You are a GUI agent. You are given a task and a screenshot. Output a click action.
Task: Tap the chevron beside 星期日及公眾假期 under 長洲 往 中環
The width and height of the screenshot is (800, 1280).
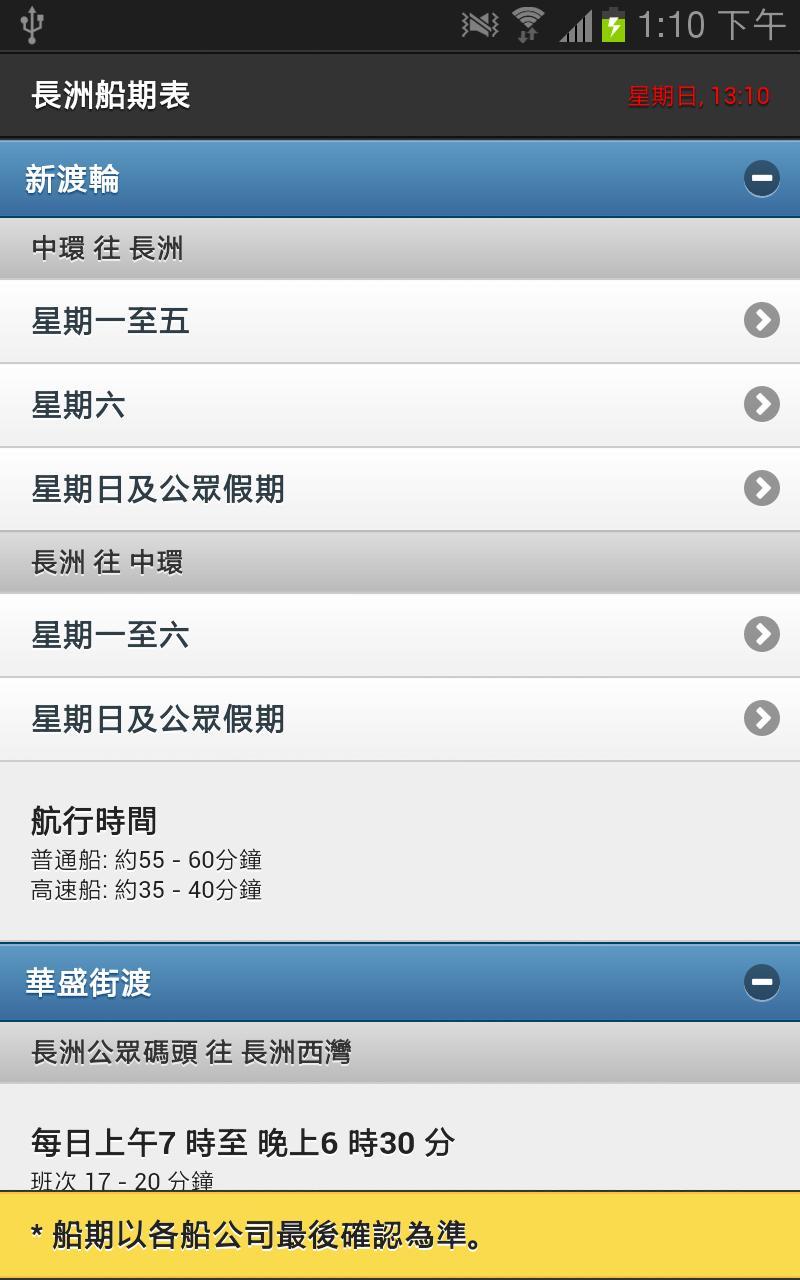(763, 718)
